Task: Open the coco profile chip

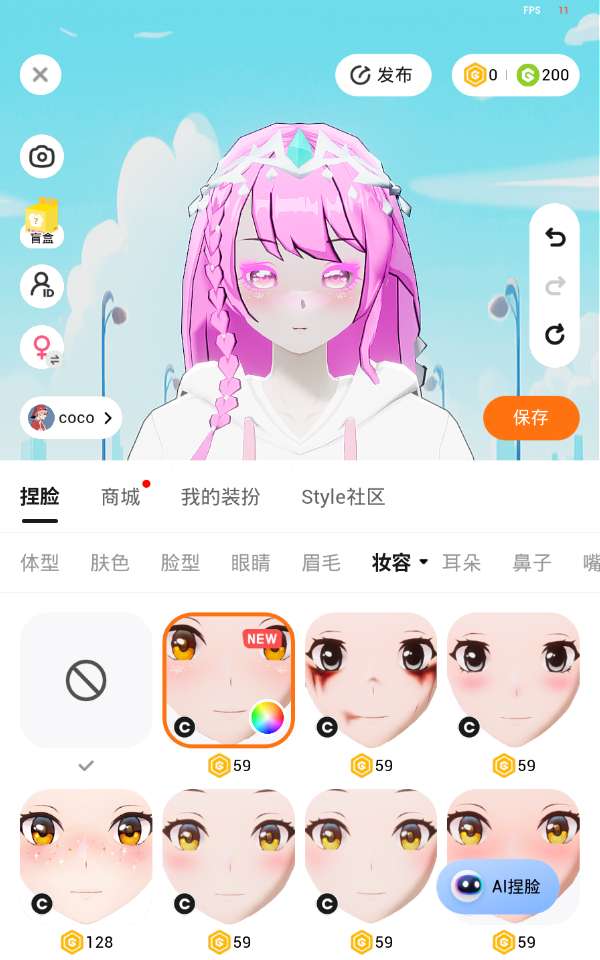Action: pyautogui.click(x=70, y=418)
